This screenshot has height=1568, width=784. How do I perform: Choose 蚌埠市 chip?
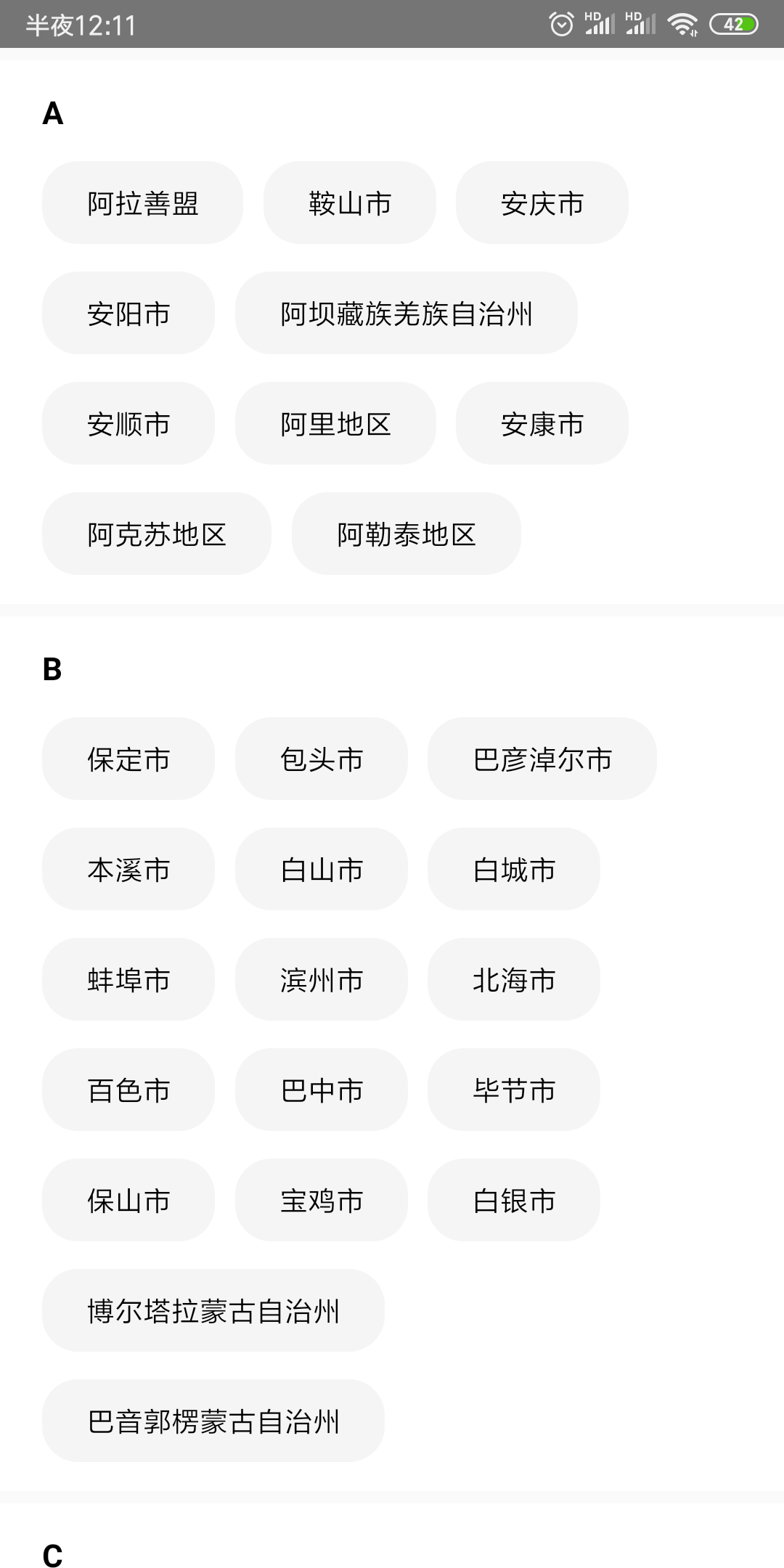(128, 980)
